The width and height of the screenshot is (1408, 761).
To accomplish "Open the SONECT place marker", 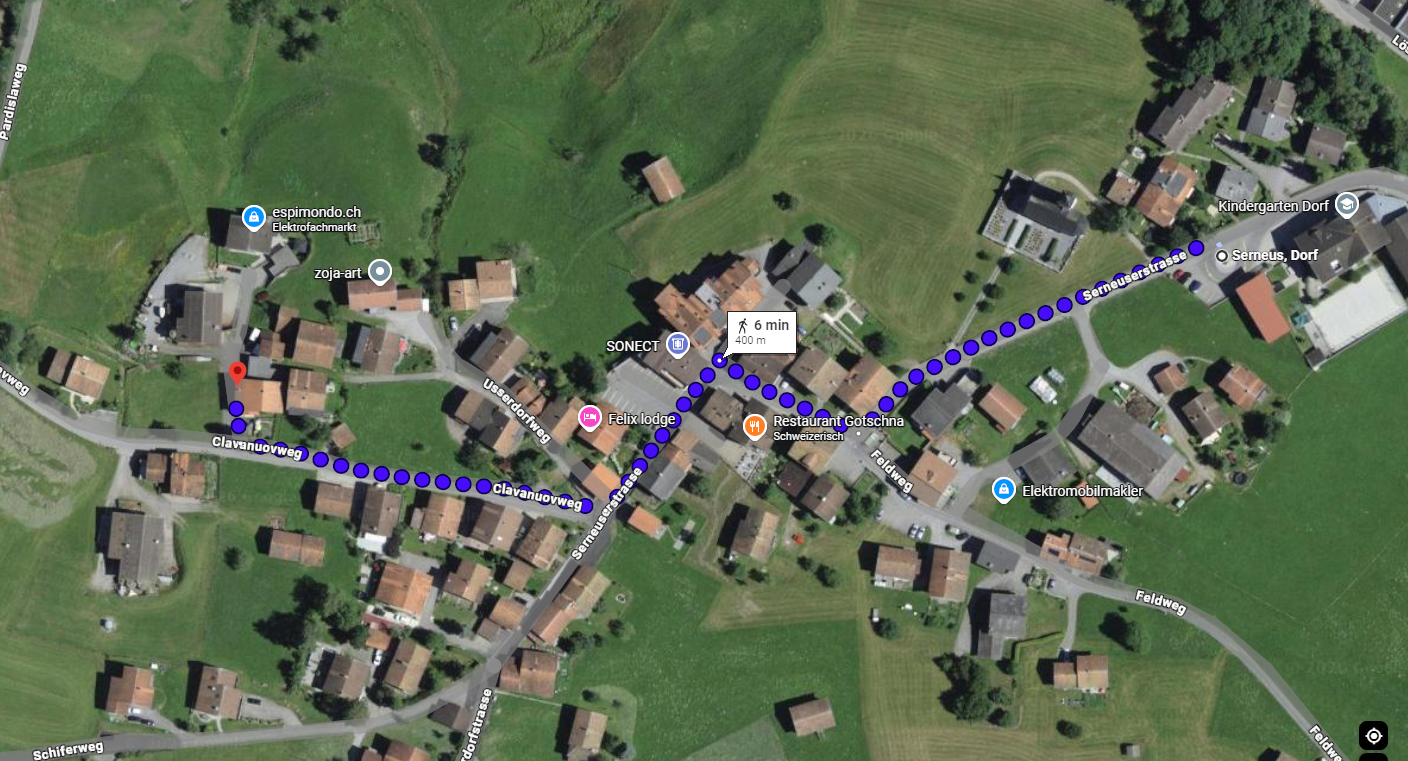I will [x=678, y=345].
